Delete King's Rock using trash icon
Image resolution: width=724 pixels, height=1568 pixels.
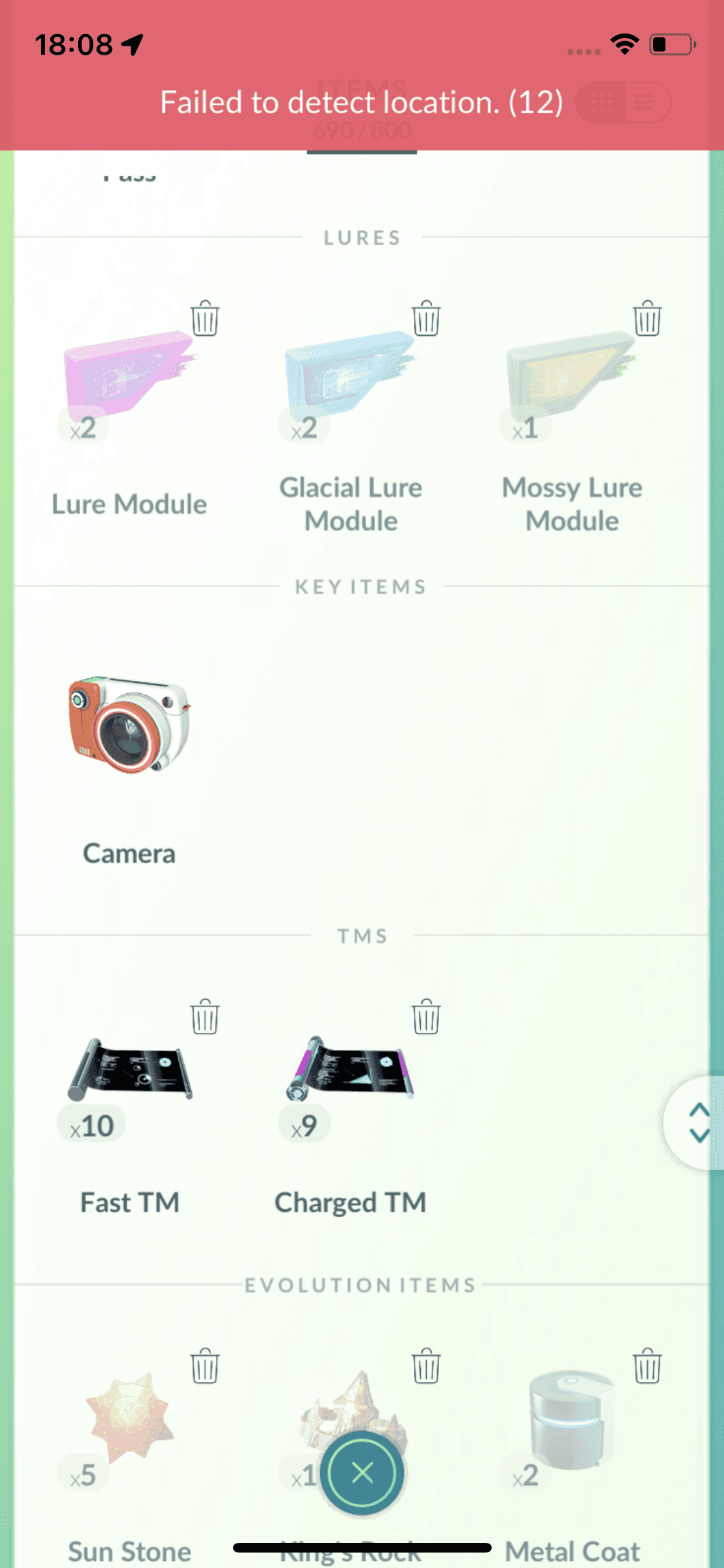[x=425, y=1366]
